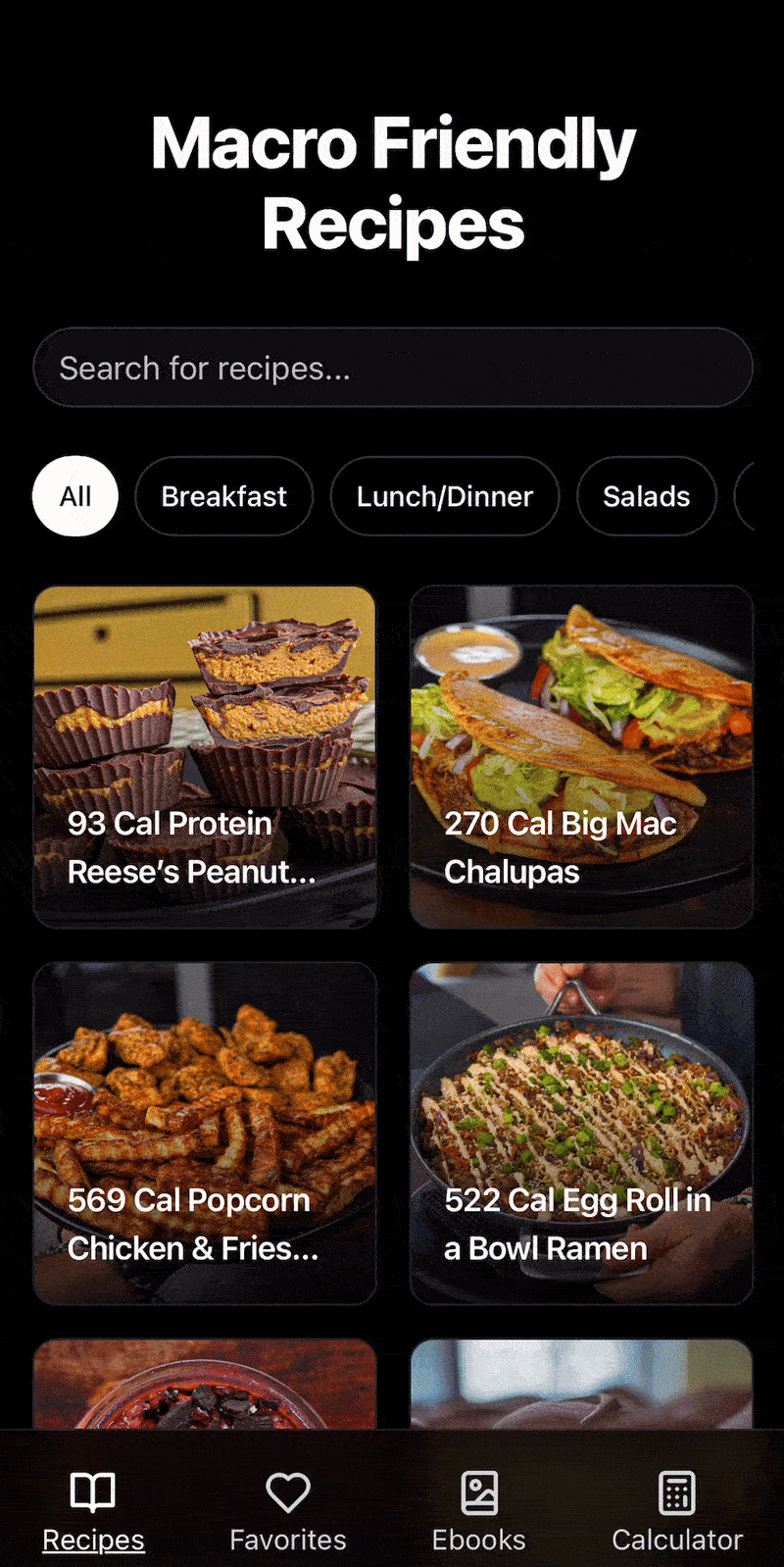Select the All filter chip
This screenshot has width=784, height=1567.
pos(75,496)
